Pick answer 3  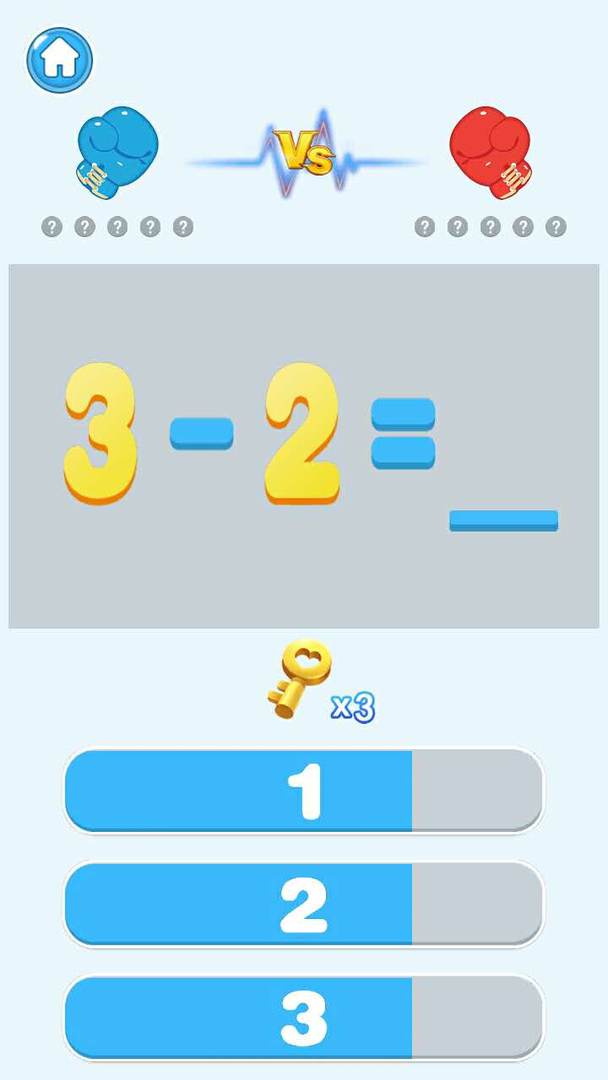(x=304, y=1018)
